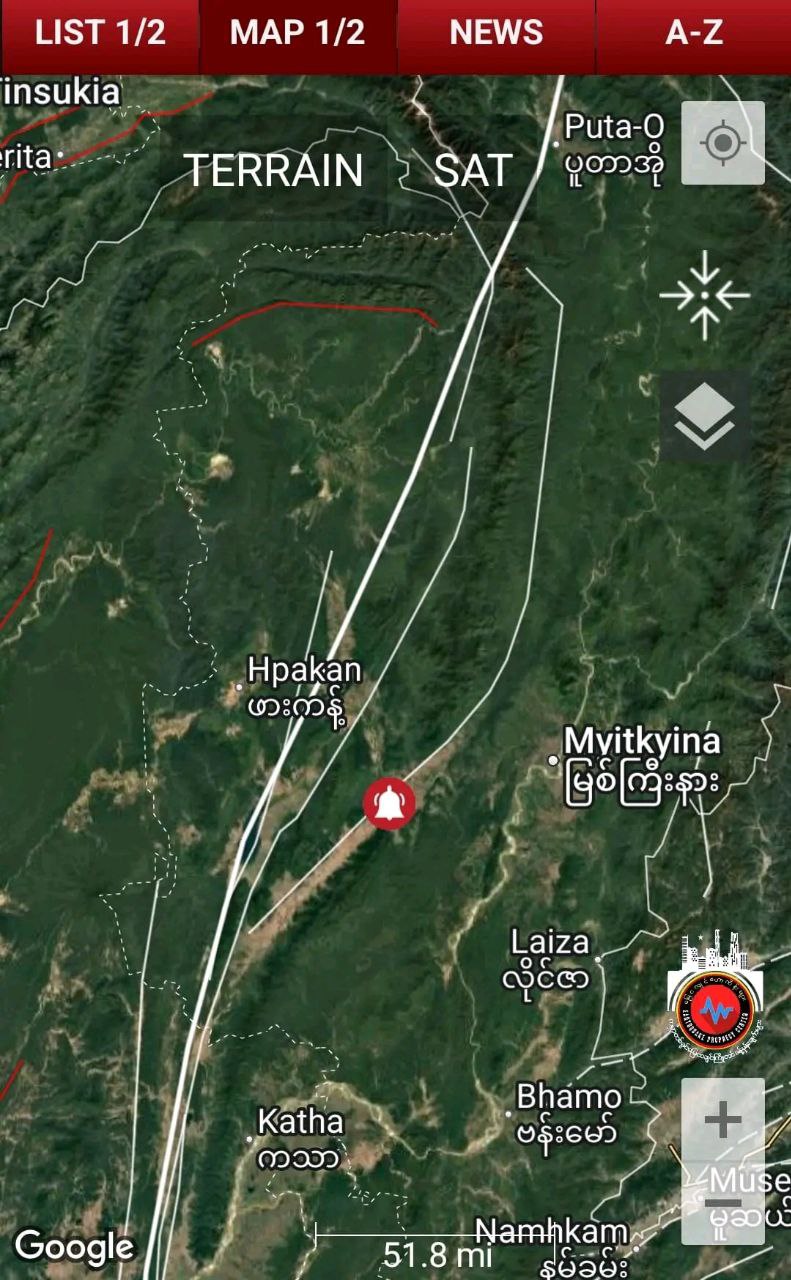Switch map to TERRAIN view
The height and width of the screenshot is (1280, 791).
point(273,171)
